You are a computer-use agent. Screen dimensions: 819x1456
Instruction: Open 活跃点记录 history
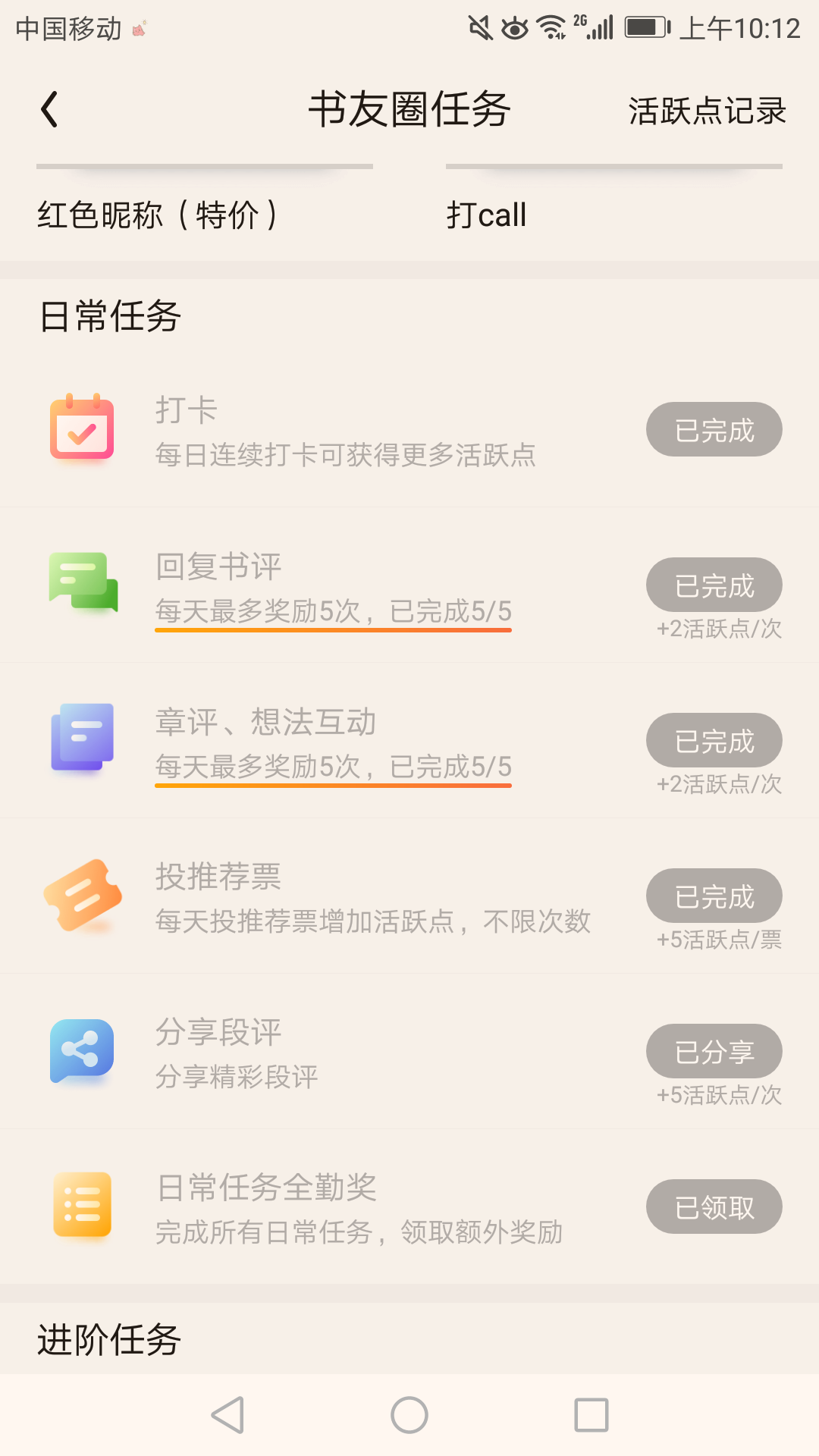pos(707,111)
